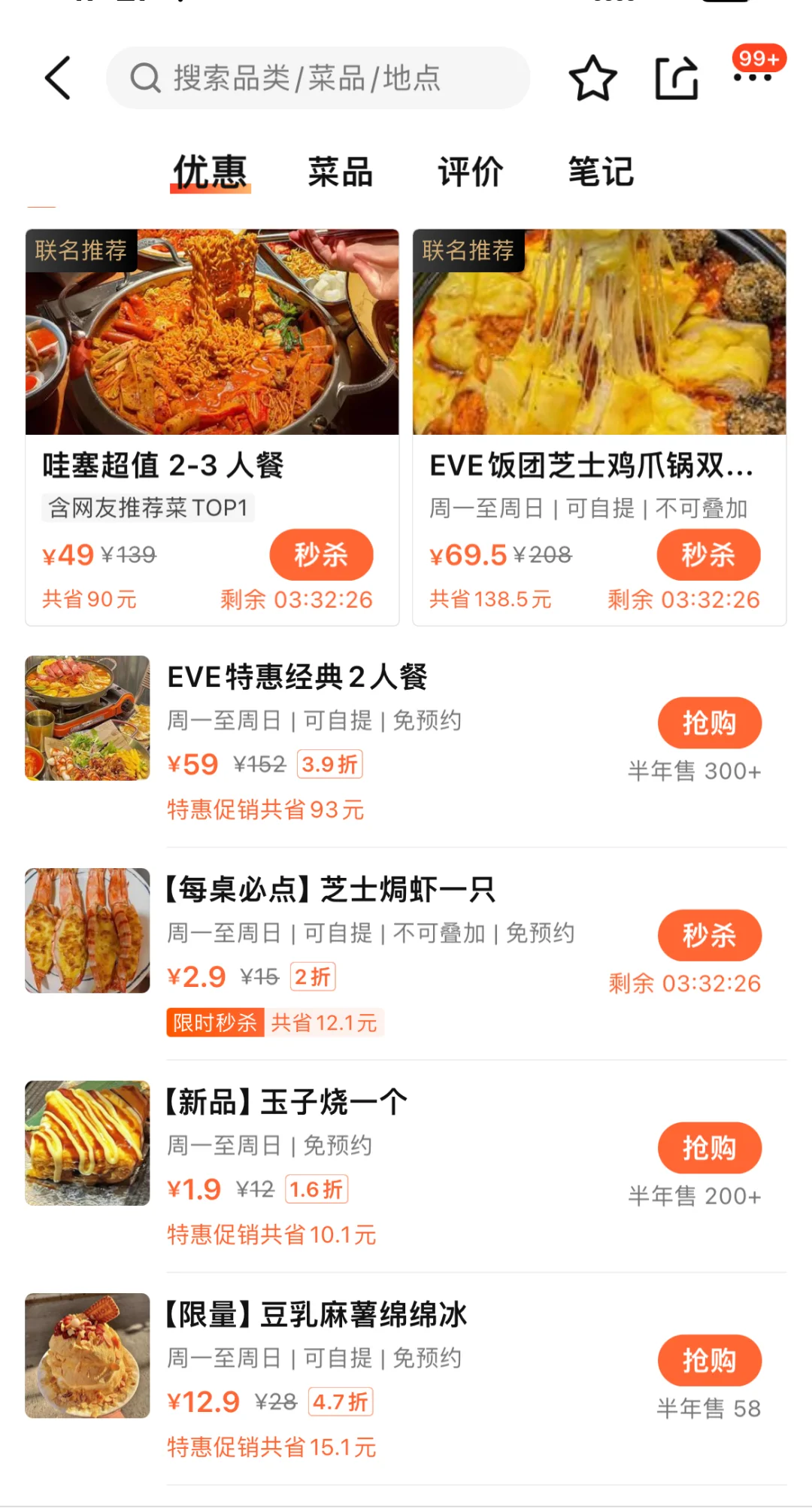Open the more options menu
Viewport: 812px width, 1512px height.
click(x=753, y=76)
